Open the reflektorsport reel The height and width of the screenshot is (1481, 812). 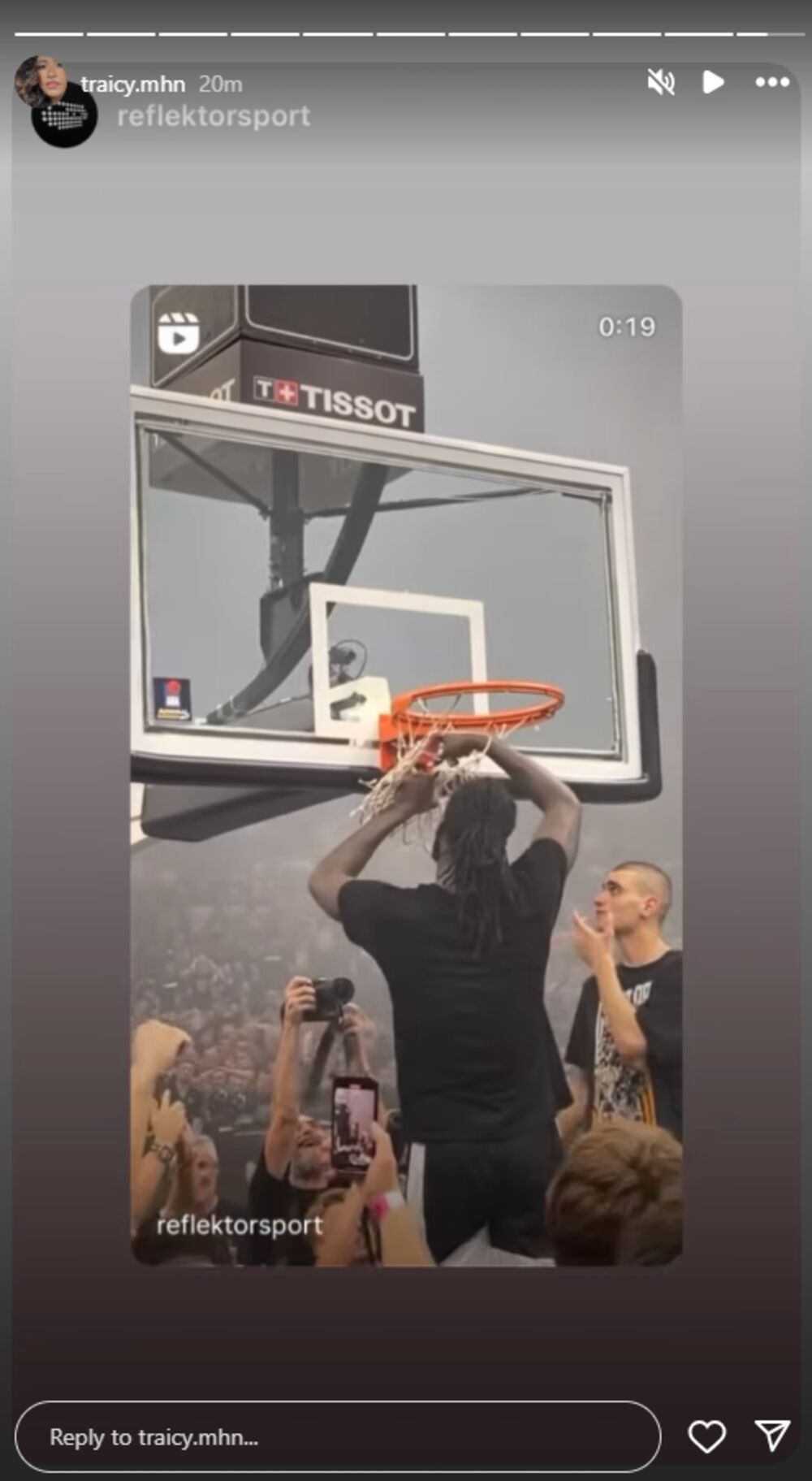(x=406, y=774)
